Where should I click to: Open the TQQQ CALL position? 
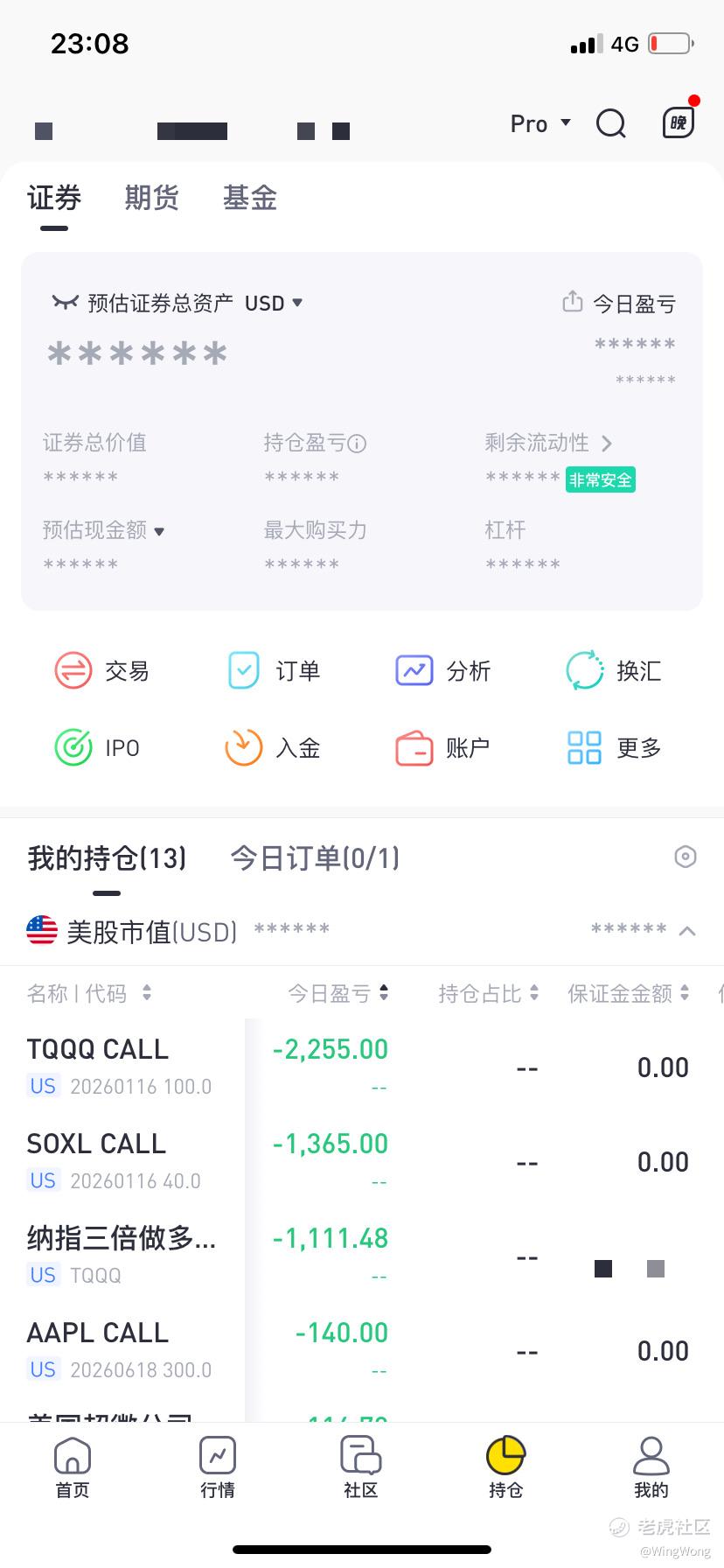point(122,1067)
